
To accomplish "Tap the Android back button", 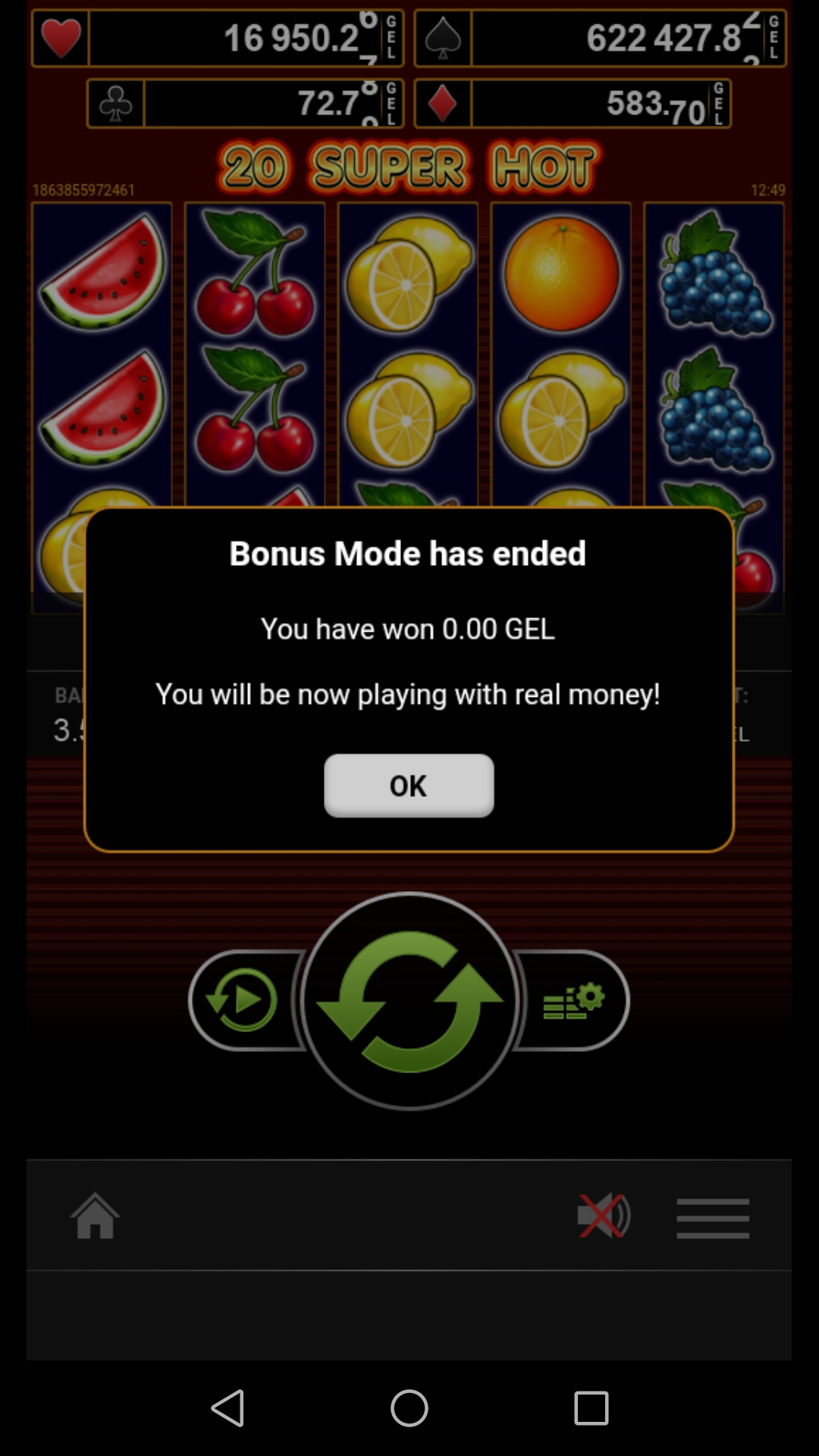I will (227, 1408).
